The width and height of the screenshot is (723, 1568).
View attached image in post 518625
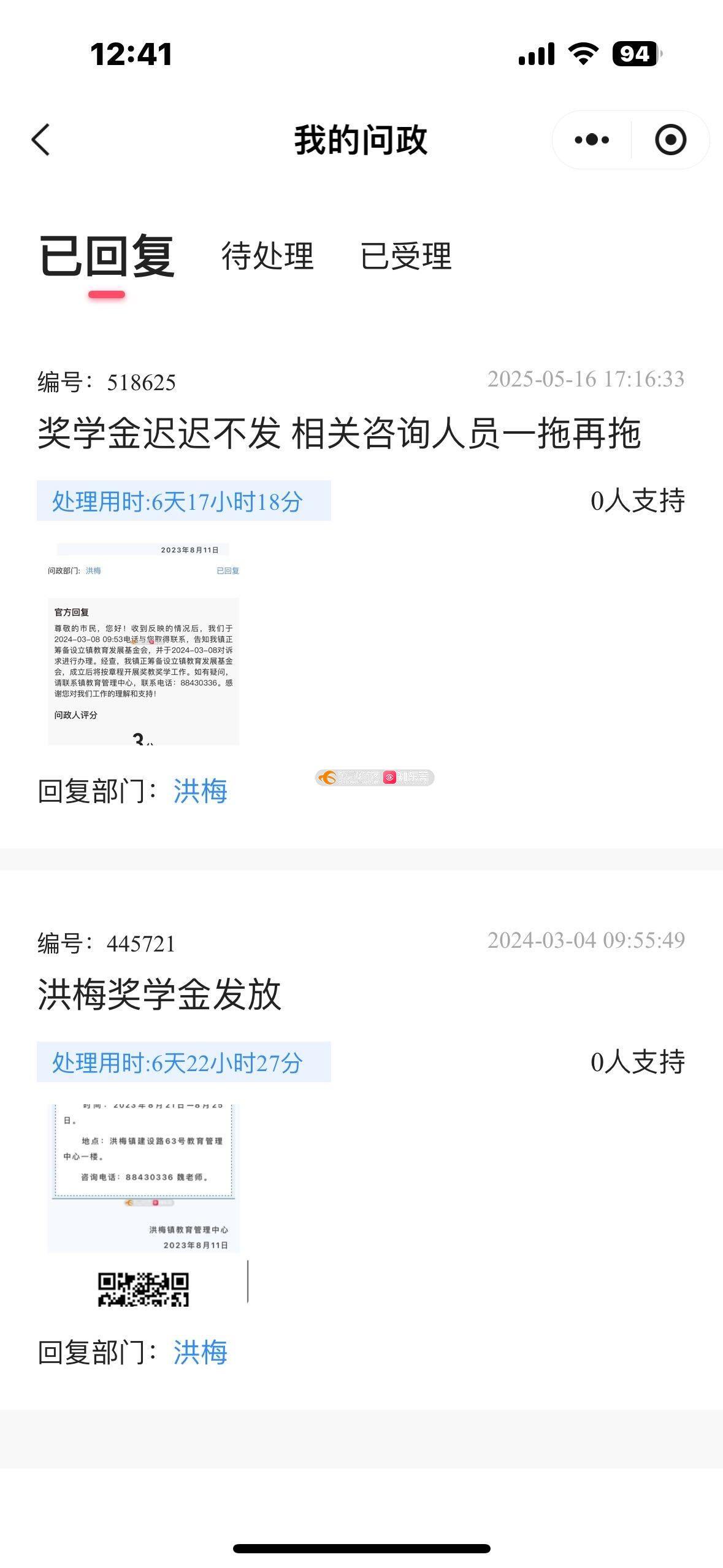[143, 644]
